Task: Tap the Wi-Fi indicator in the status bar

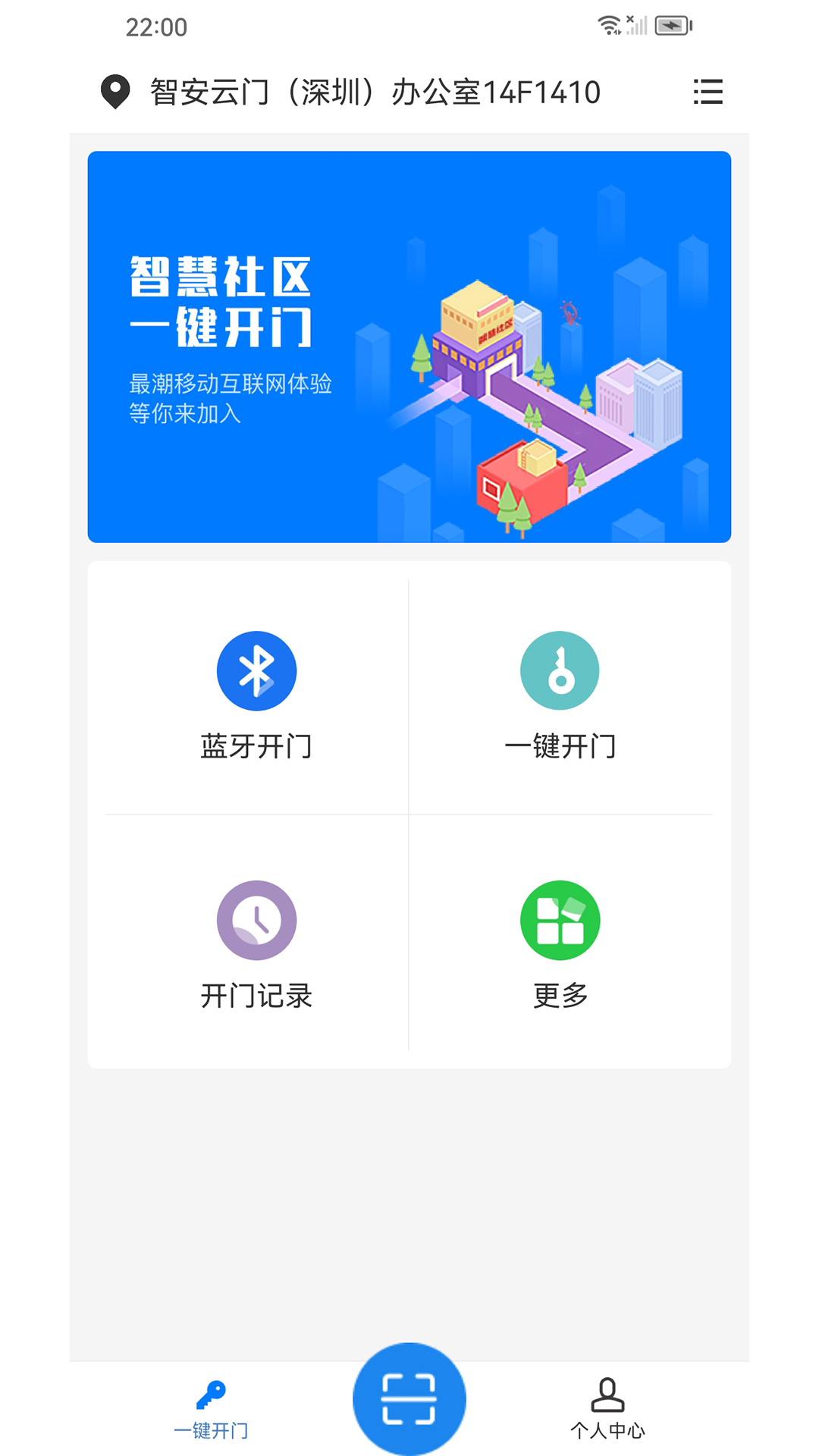Action: (609, 25)
